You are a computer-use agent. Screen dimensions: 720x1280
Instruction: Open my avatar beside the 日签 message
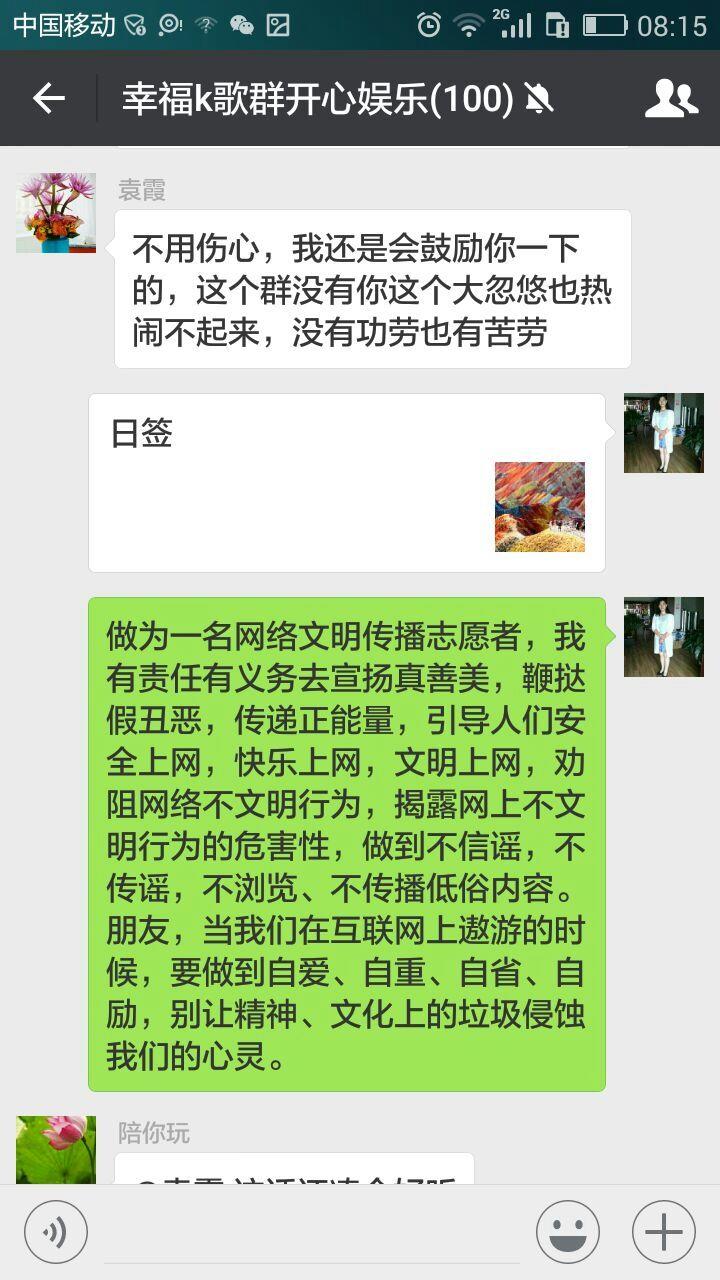click(664, 433)
